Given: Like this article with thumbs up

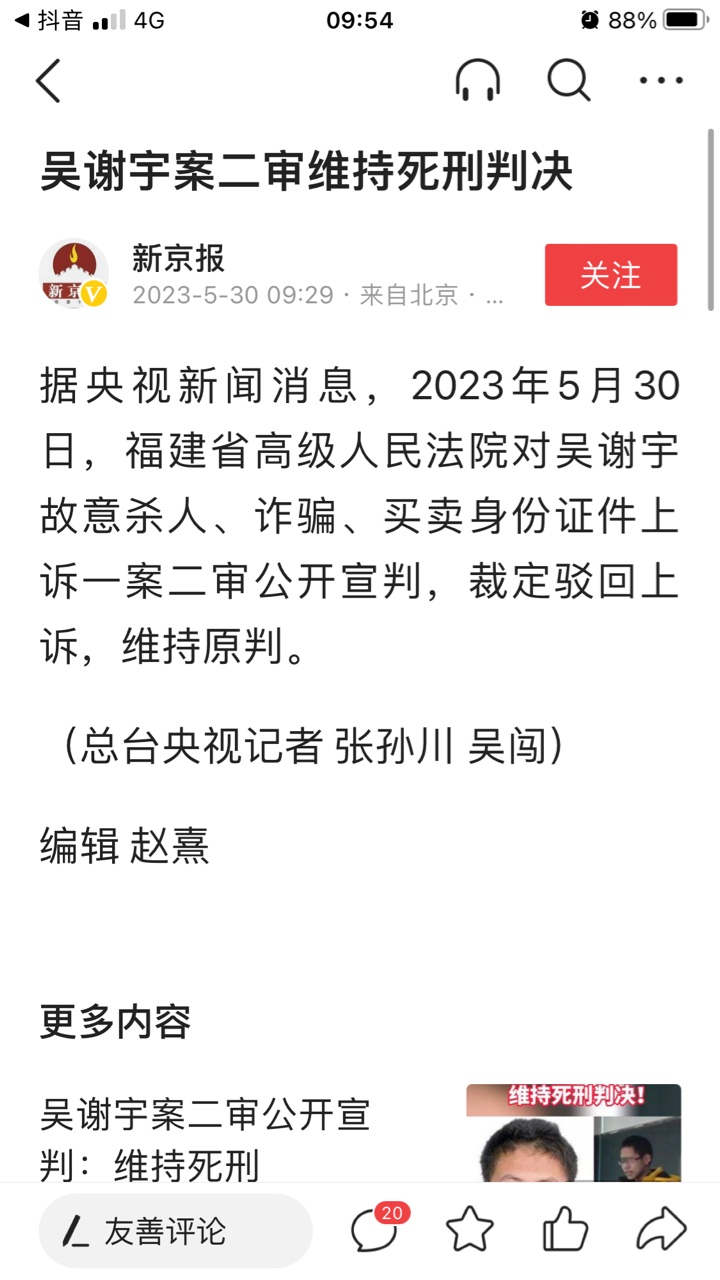Looking at the screenshot, I should 566,1230.
